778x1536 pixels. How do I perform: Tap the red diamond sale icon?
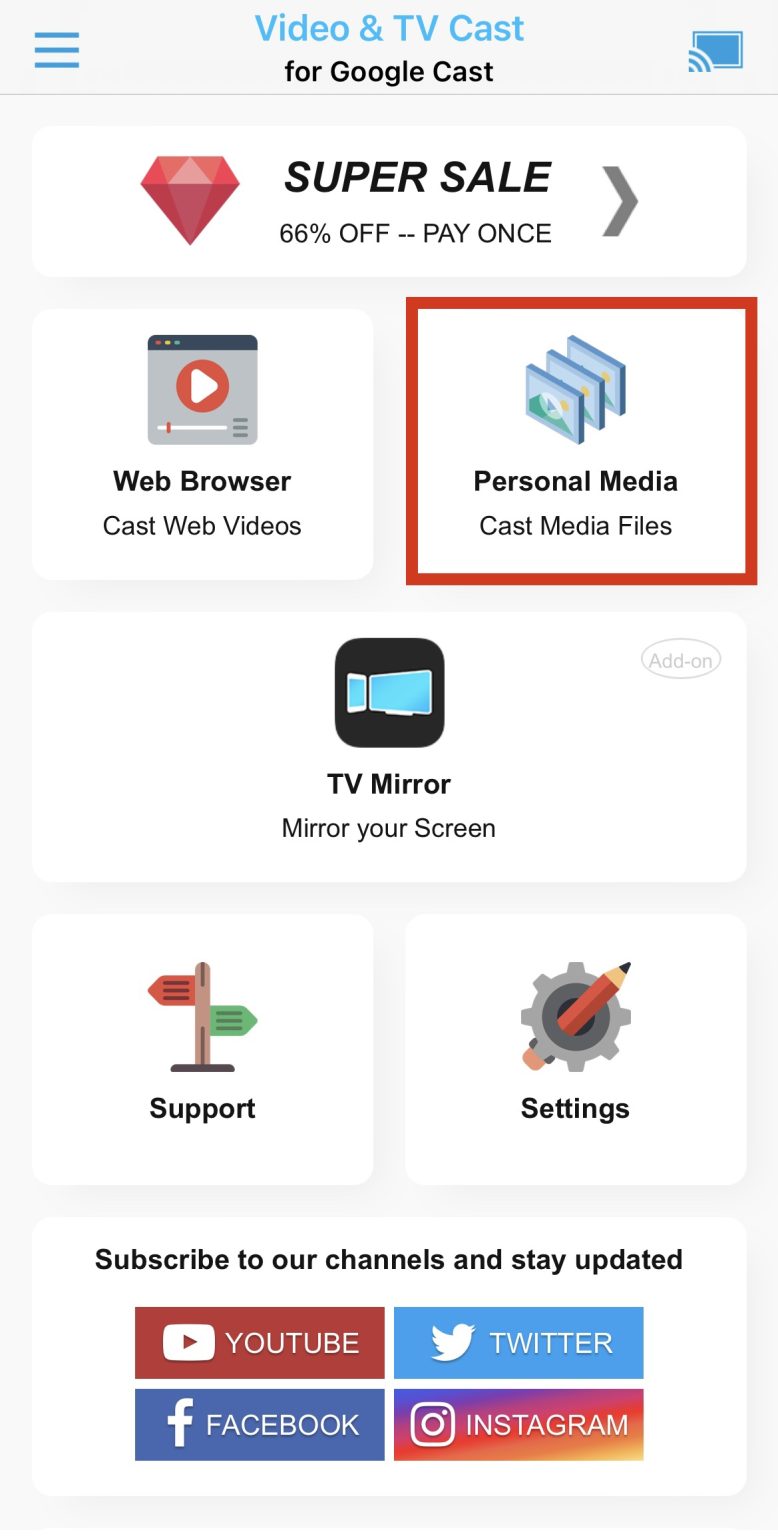coord(191,196)
